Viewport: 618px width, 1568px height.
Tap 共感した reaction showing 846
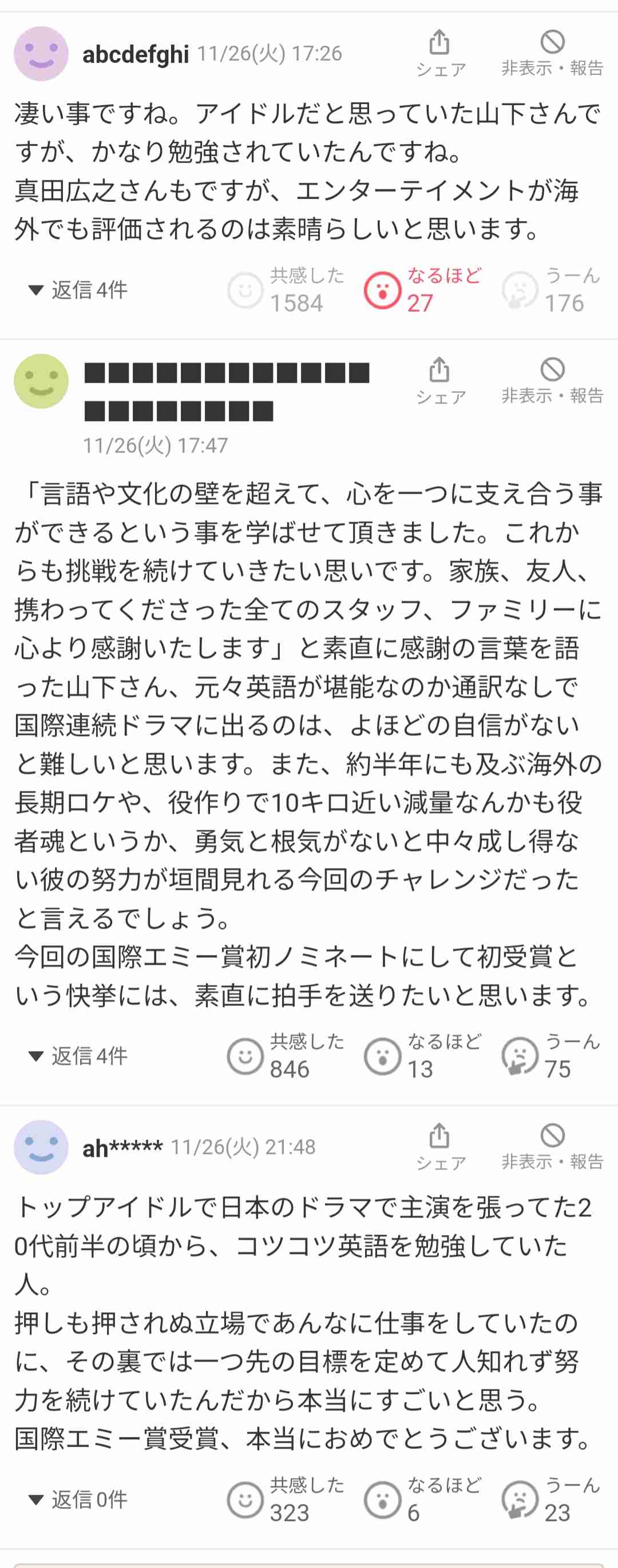tap(286, 1056)
